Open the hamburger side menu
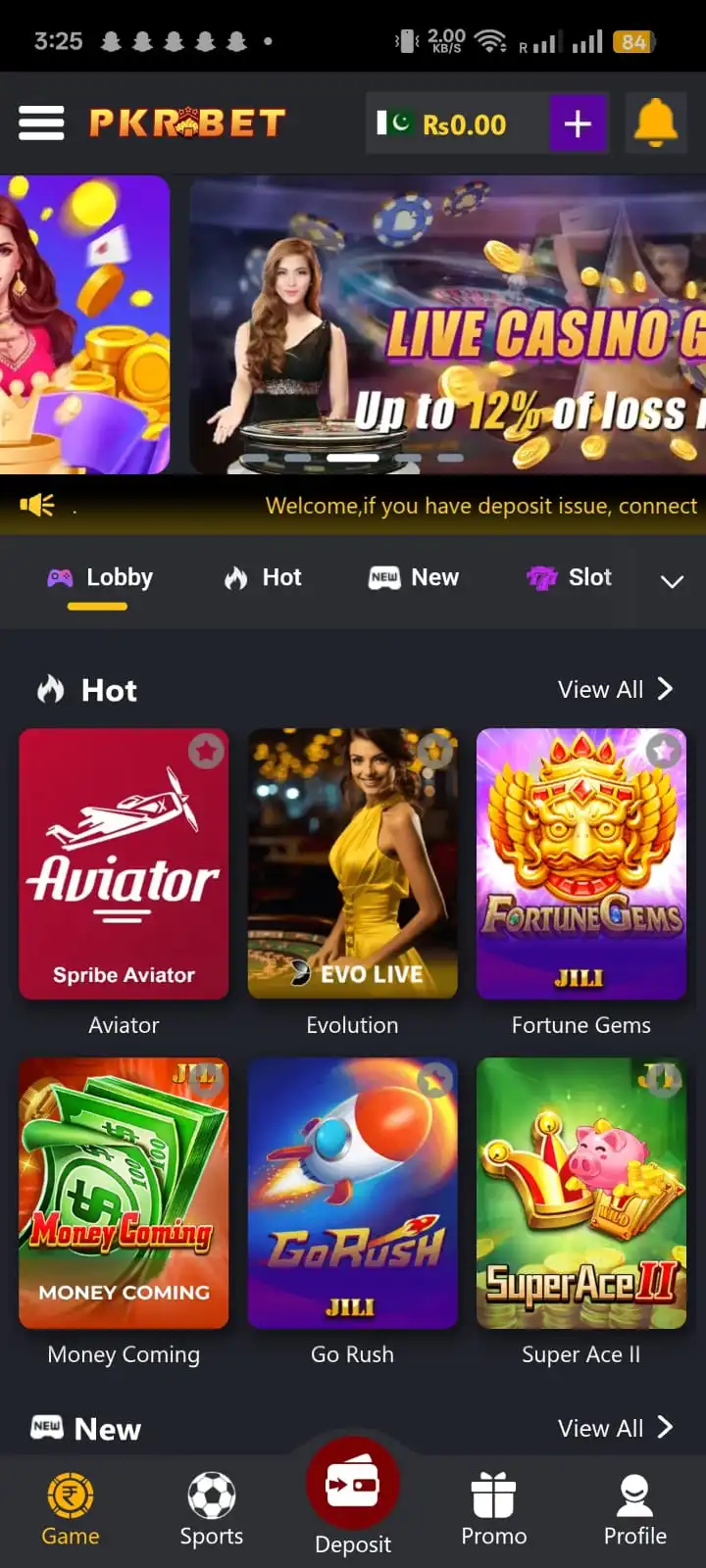Screen dimensions: 706x1568 click(41, 123)
